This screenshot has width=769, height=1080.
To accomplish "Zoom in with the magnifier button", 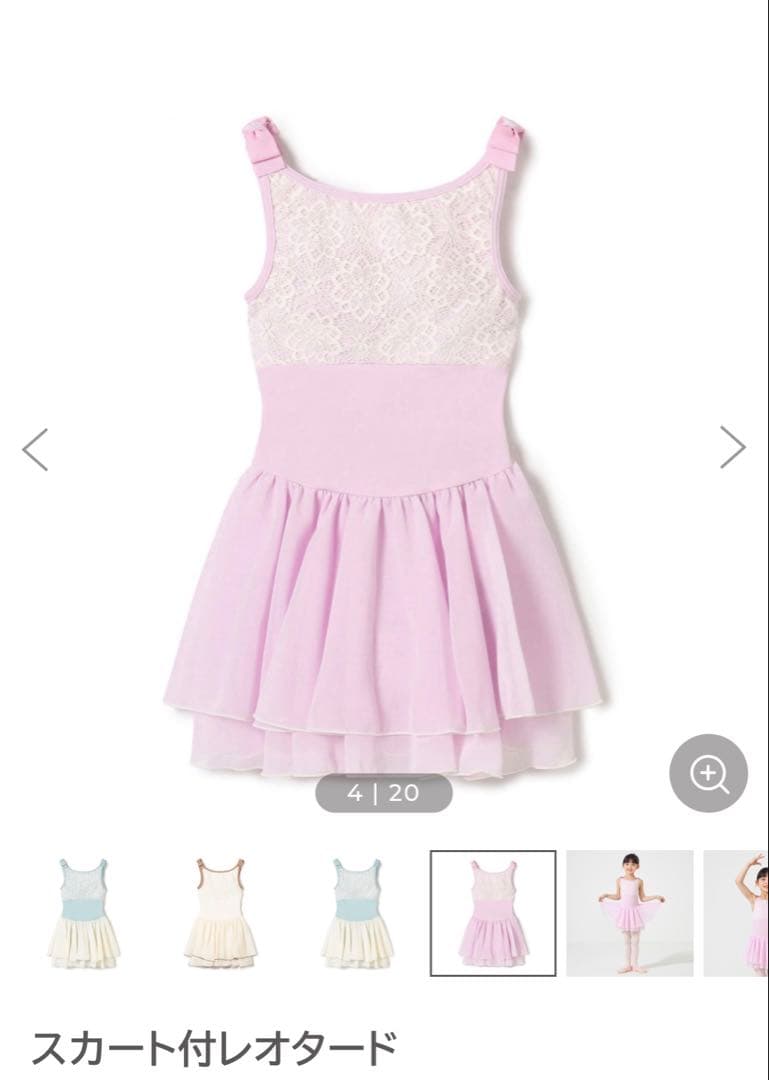I will [708, 772].
